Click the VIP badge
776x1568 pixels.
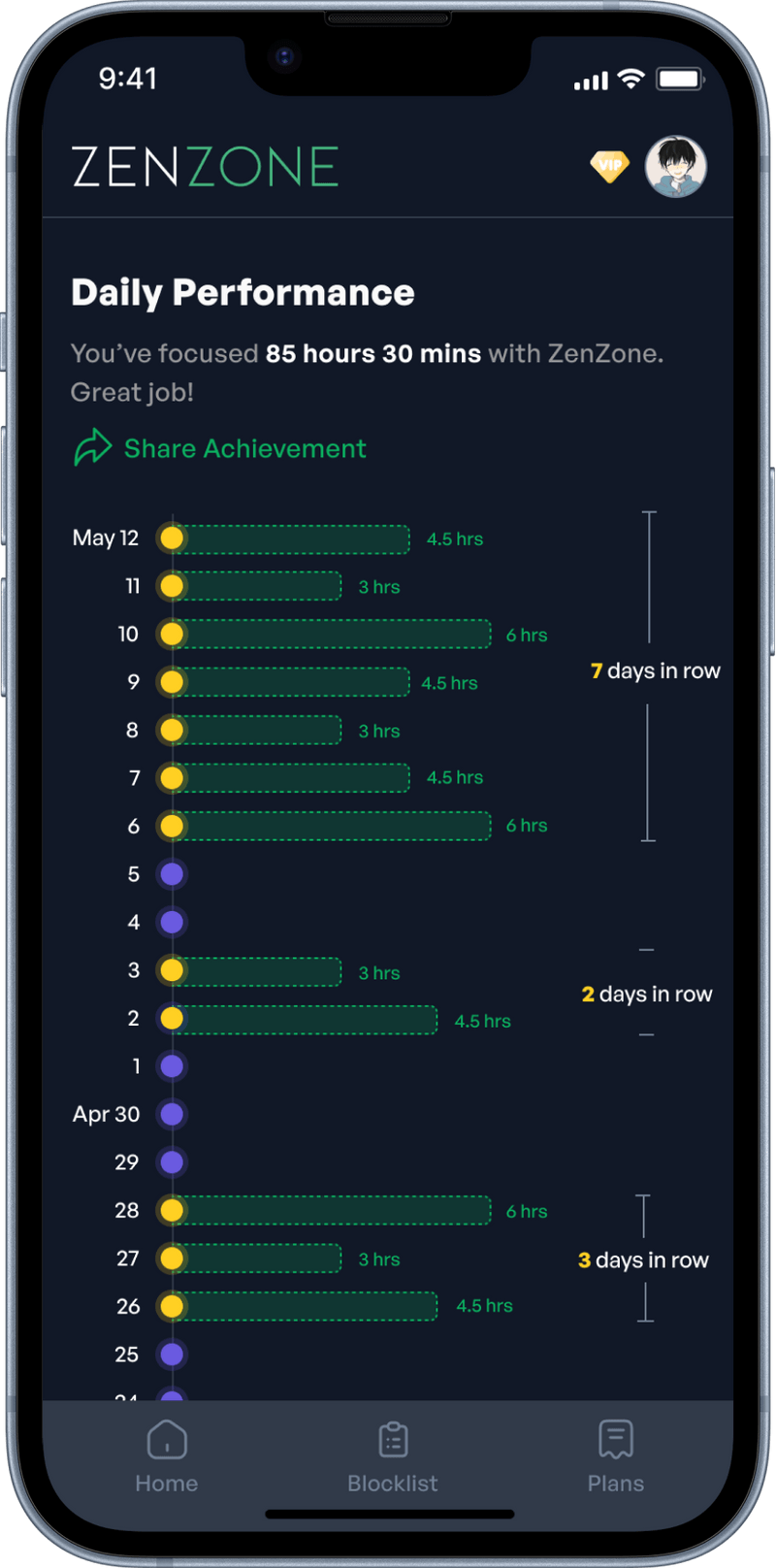609,166
